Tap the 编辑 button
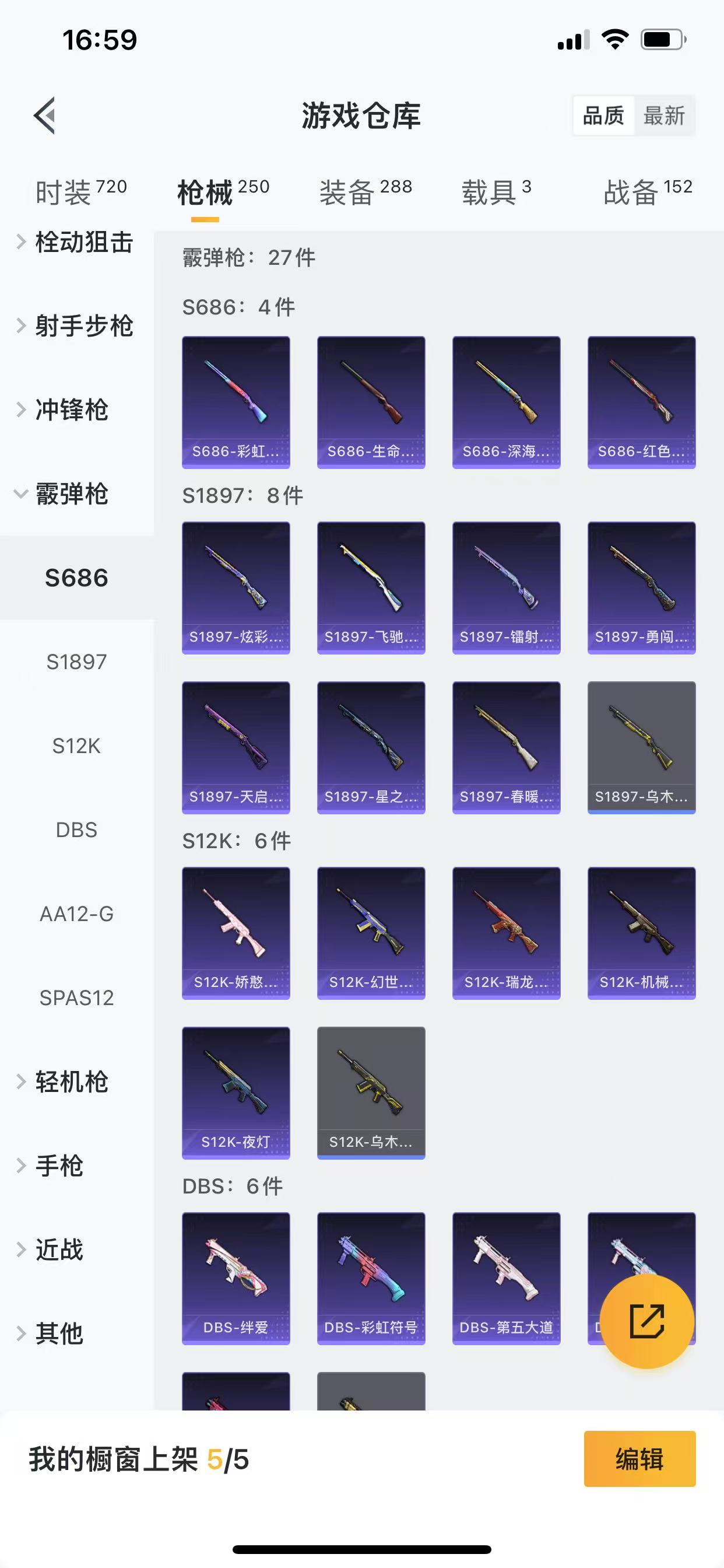724x1568 pixels. click(639, 1459)
